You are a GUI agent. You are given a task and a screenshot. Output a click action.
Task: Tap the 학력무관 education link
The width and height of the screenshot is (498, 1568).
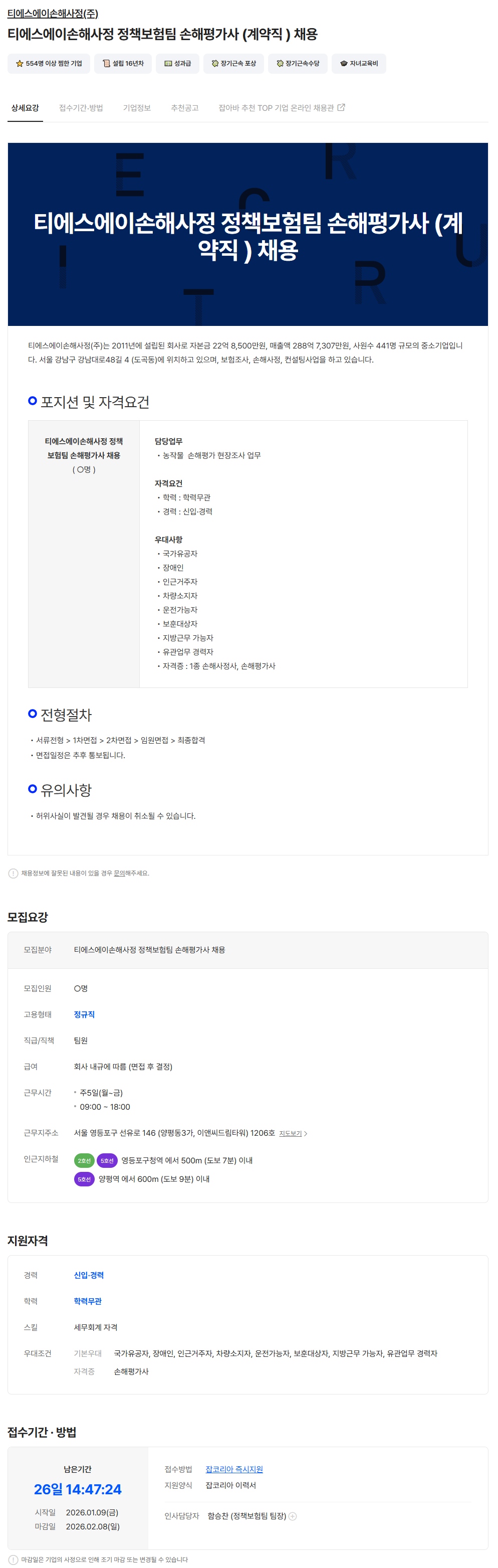[88, 1301]
